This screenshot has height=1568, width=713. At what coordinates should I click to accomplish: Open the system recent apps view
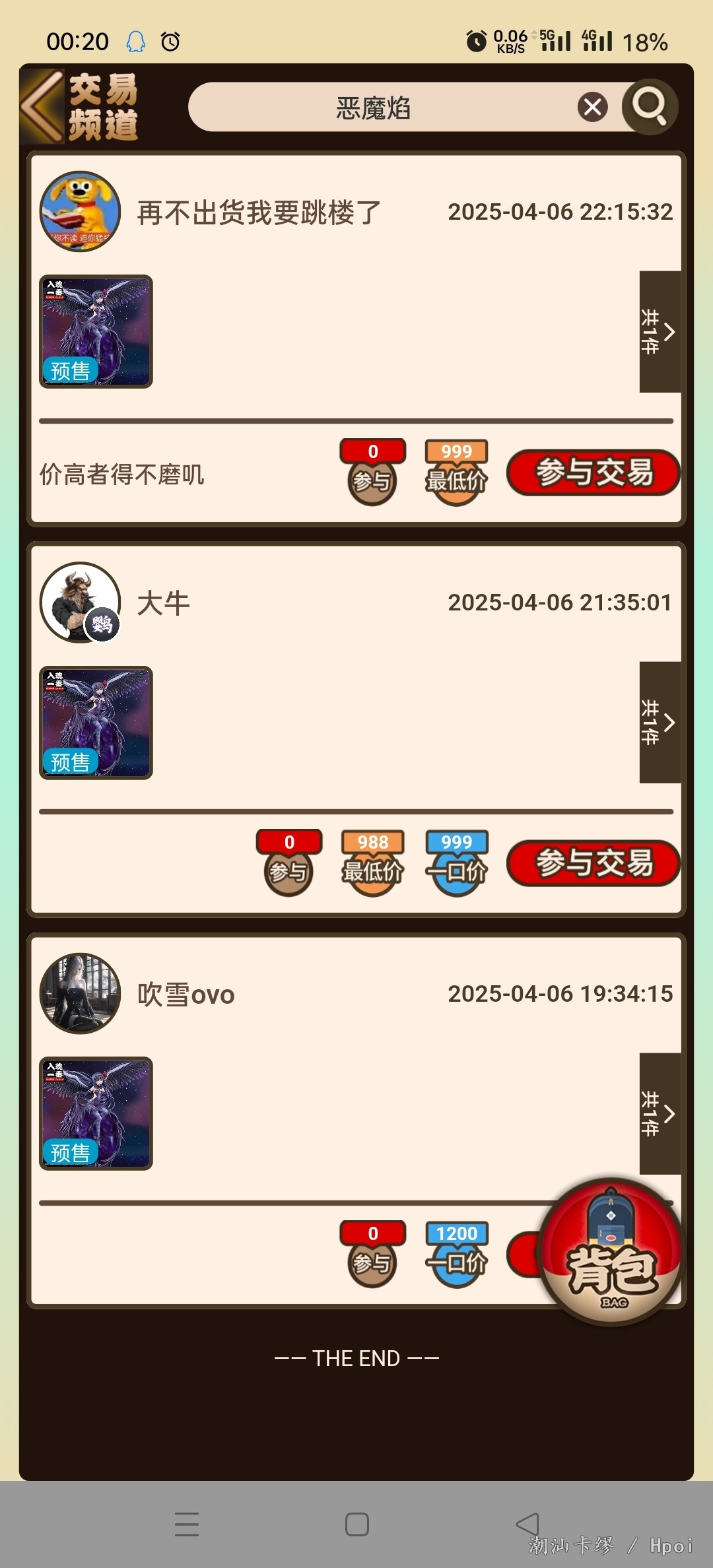coord(187,1524)
